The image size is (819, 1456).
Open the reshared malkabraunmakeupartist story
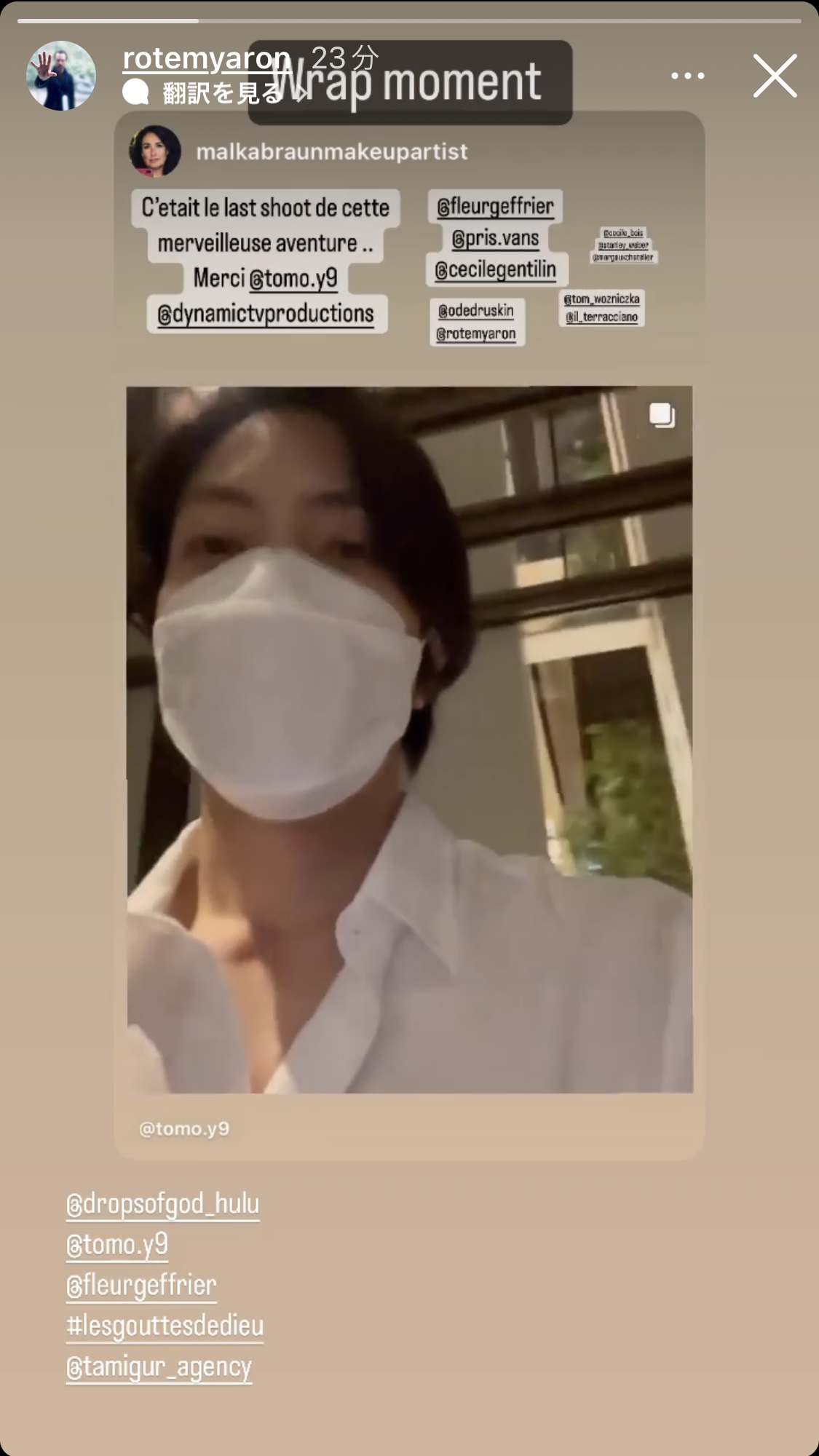[409, 635]
